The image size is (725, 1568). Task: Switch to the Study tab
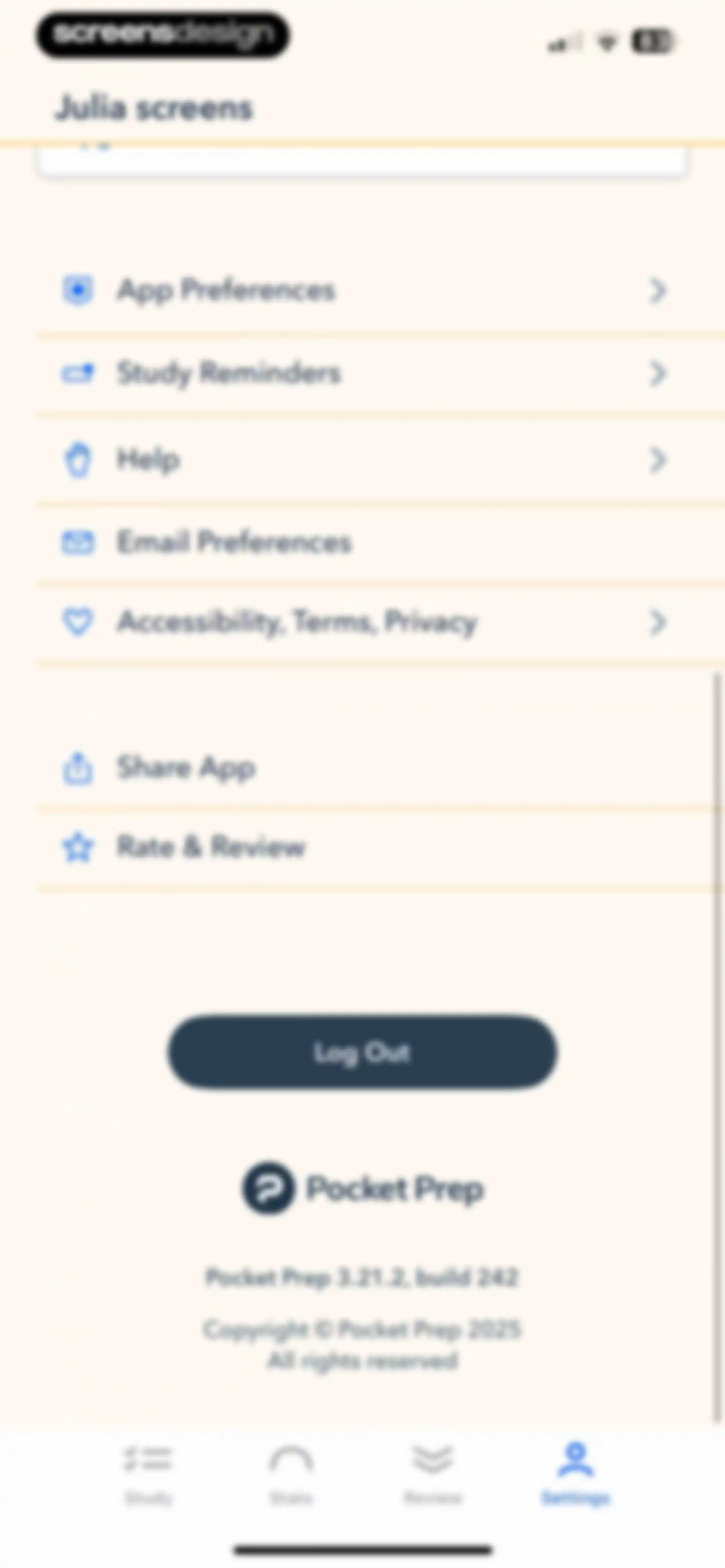coord(149,1473)
